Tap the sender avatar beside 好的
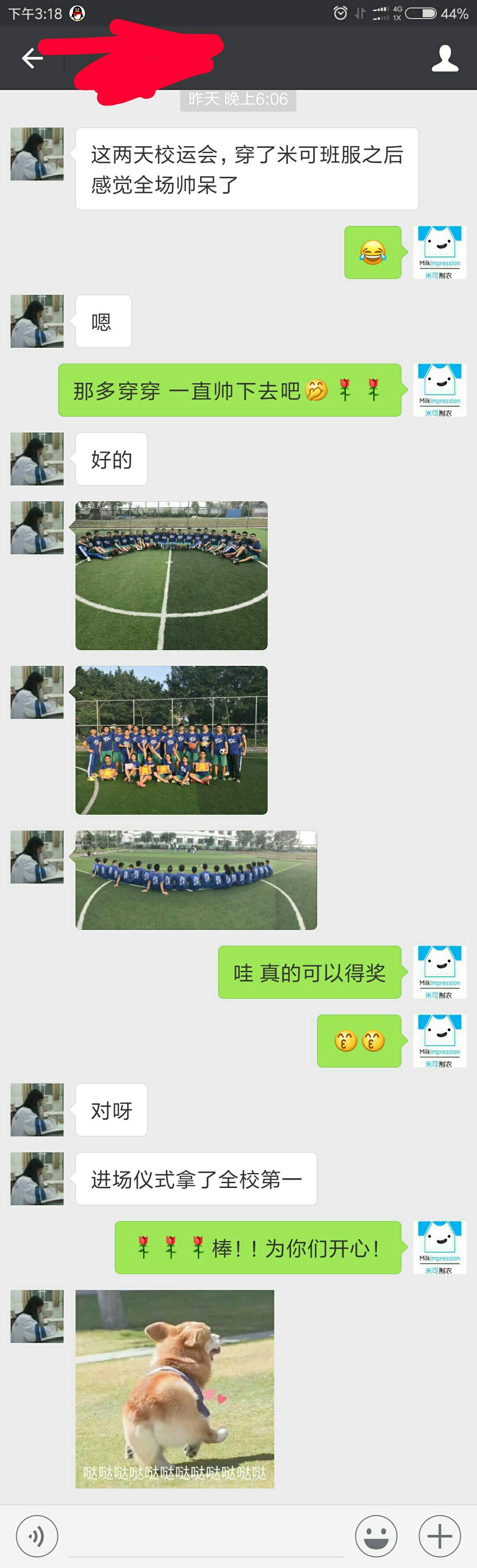 [x=37, y=459]
